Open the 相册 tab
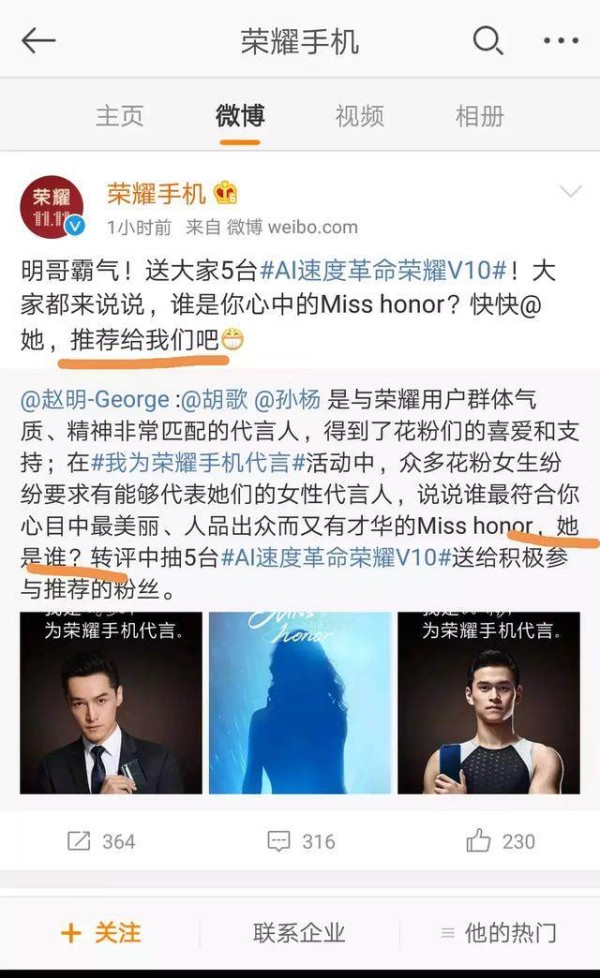 click(x=480, y=116)
